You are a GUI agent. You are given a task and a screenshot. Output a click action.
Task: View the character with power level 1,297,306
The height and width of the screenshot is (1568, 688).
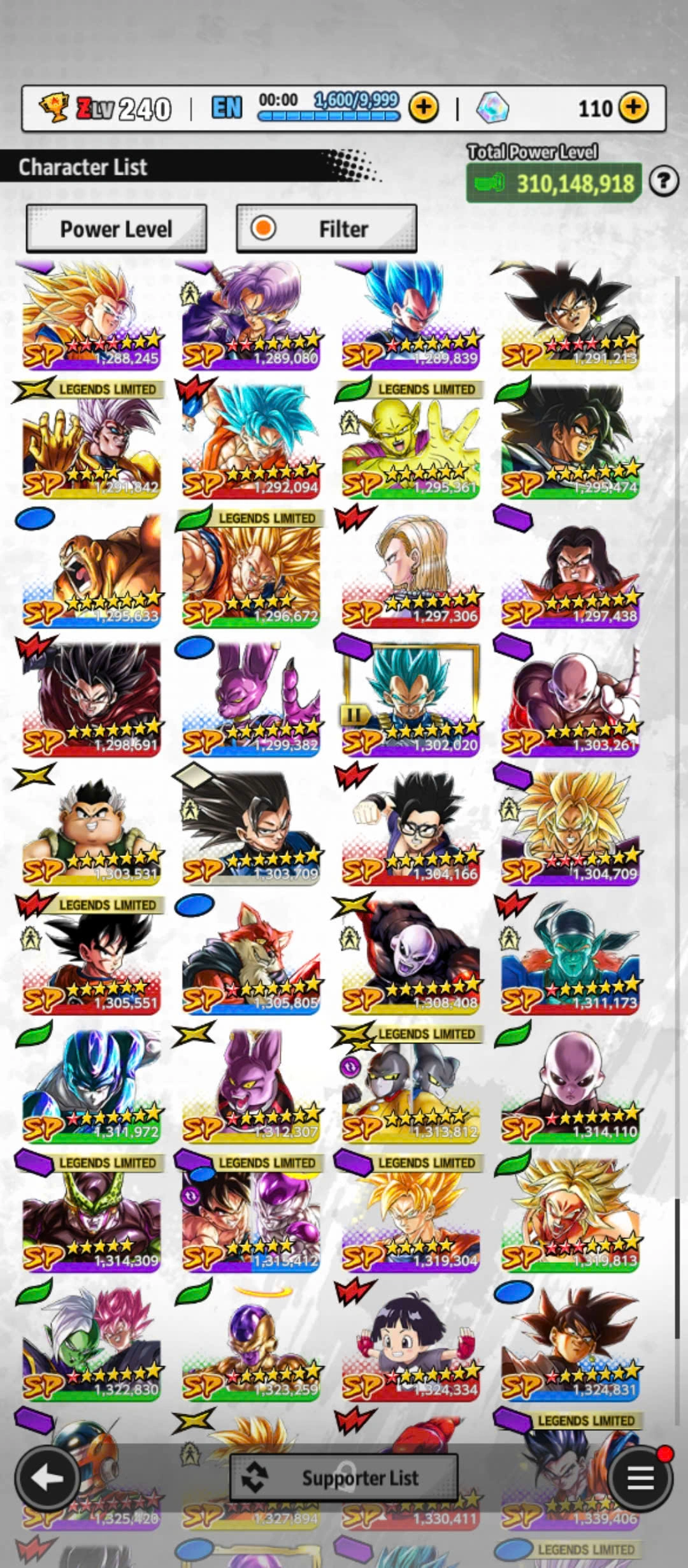point(410,572)
